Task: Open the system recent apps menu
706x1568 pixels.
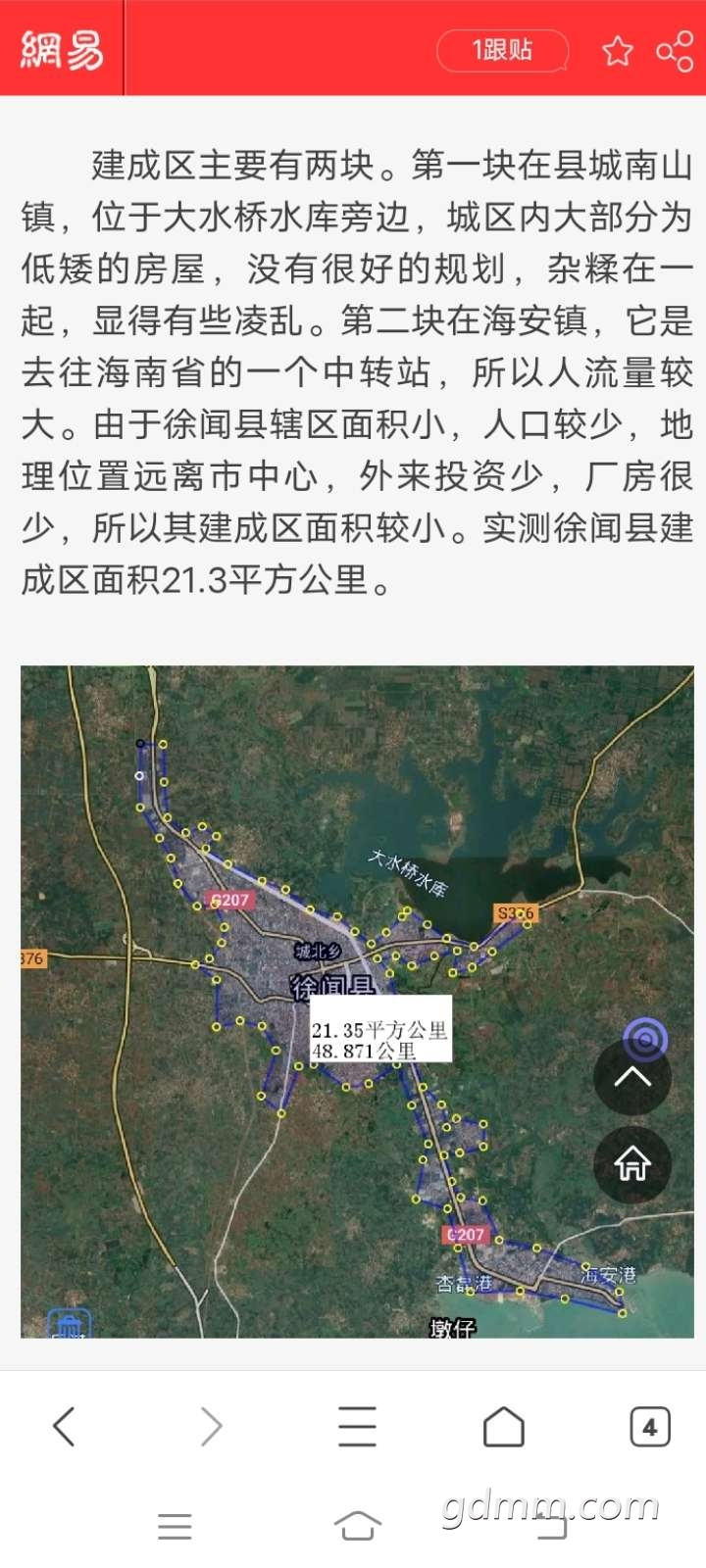Action: coord(175,1526)
